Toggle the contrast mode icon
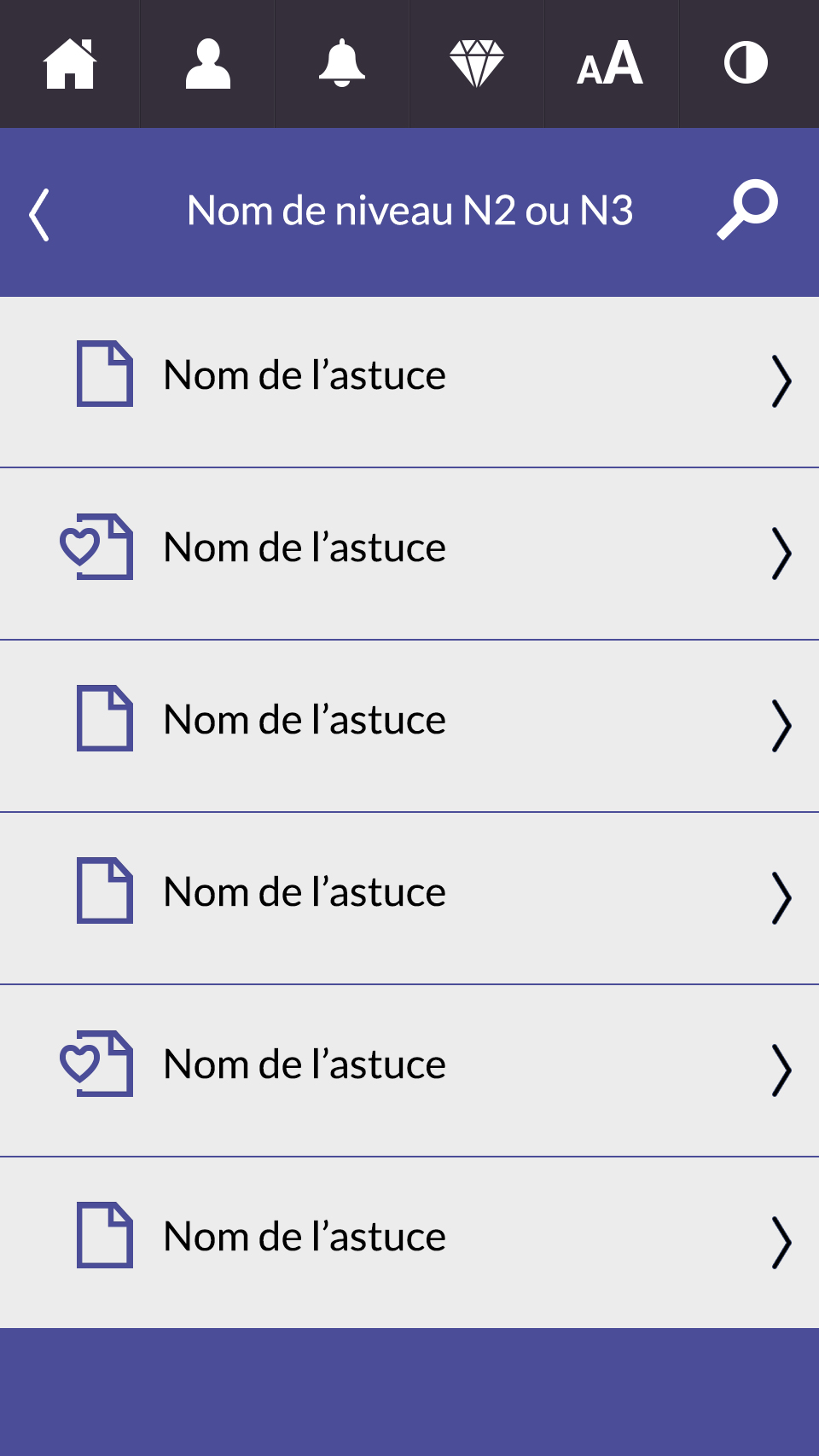The image size is (819, 1456). pyautogui.click(x=746, y=63)
